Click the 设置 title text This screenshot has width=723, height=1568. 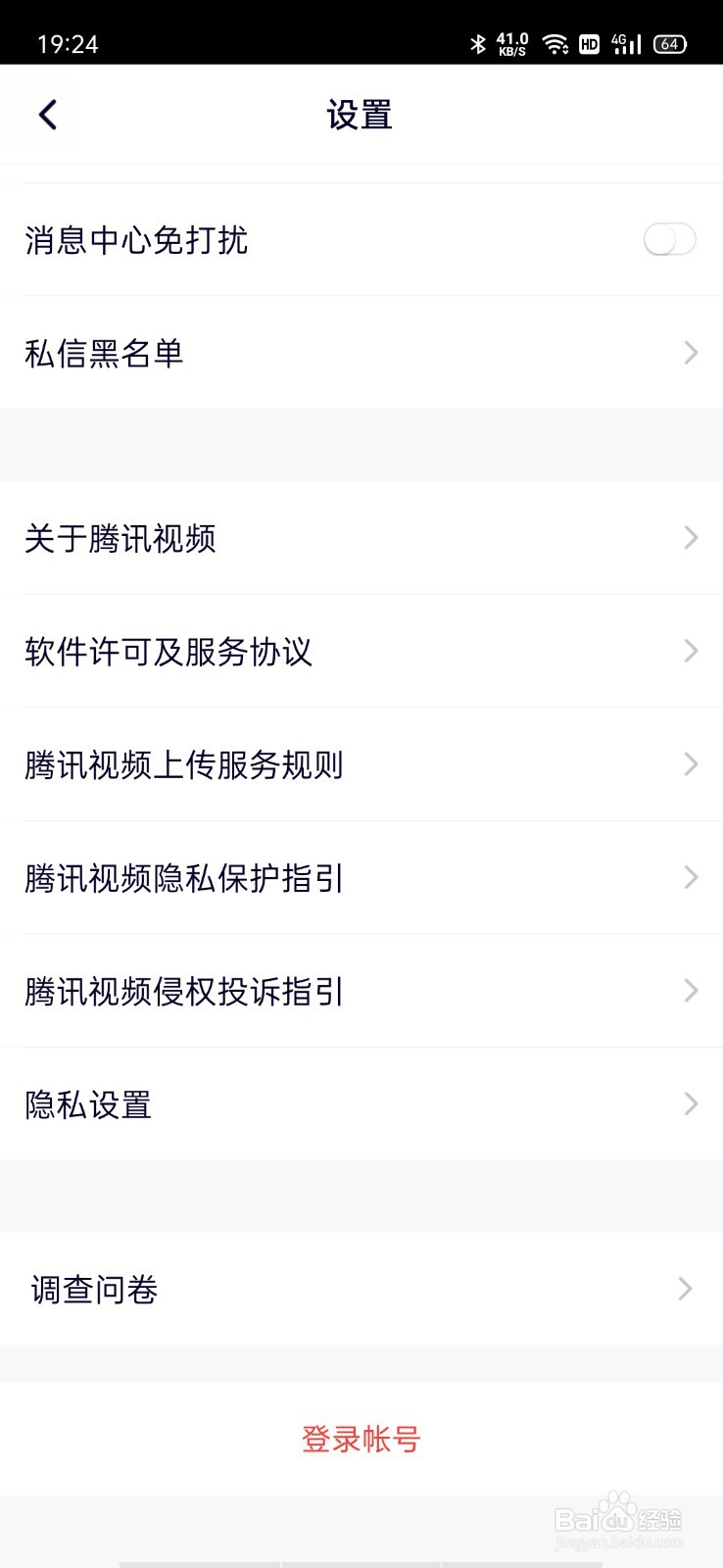coord(361,114)
